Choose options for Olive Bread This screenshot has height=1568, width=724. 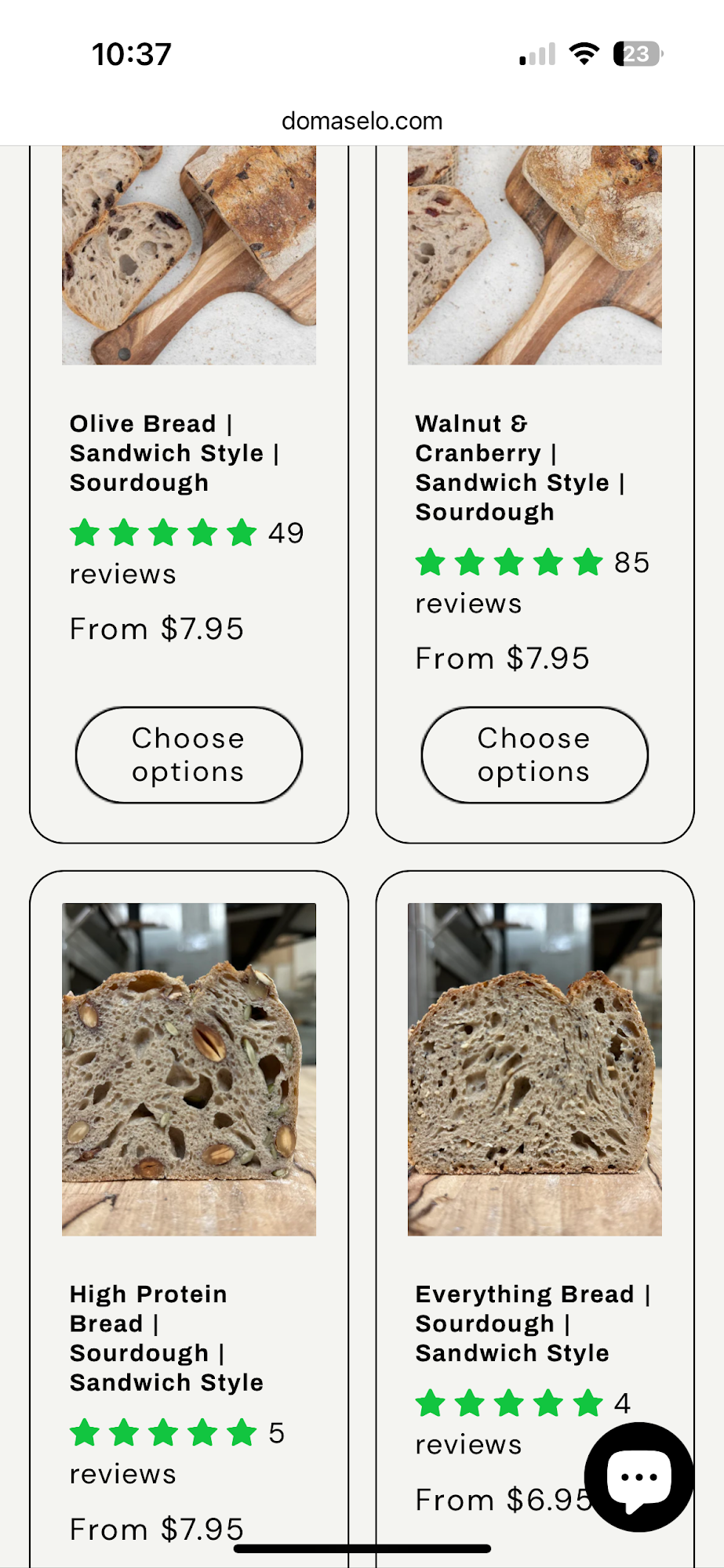(189, 755)
